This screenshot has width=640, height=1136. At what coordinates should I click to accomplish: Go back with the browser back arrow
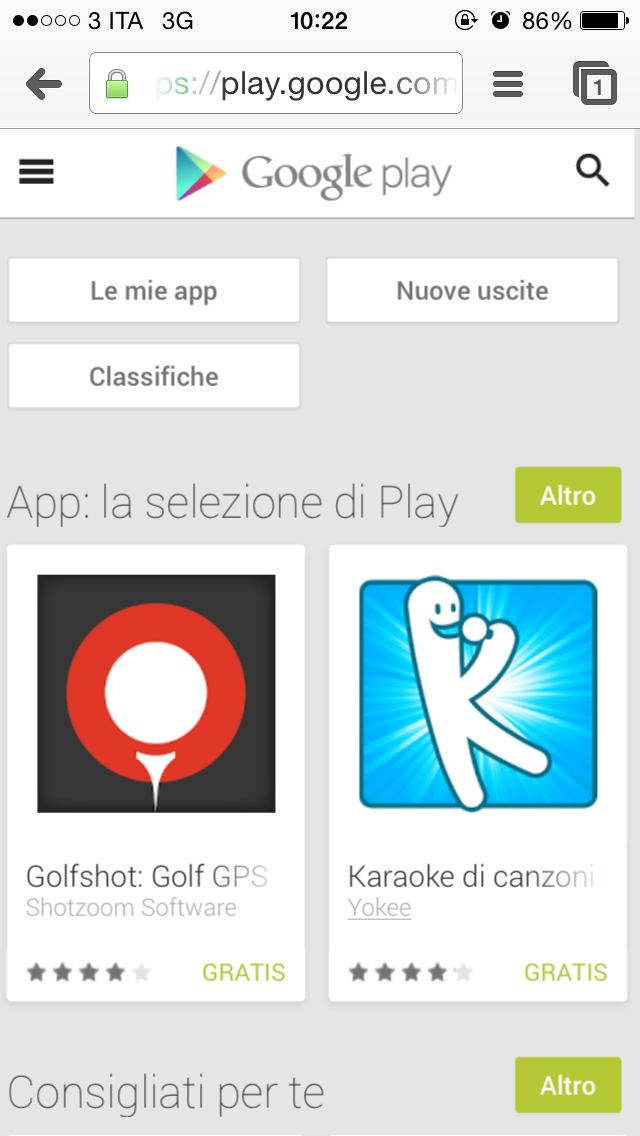[x=44, y=84]
